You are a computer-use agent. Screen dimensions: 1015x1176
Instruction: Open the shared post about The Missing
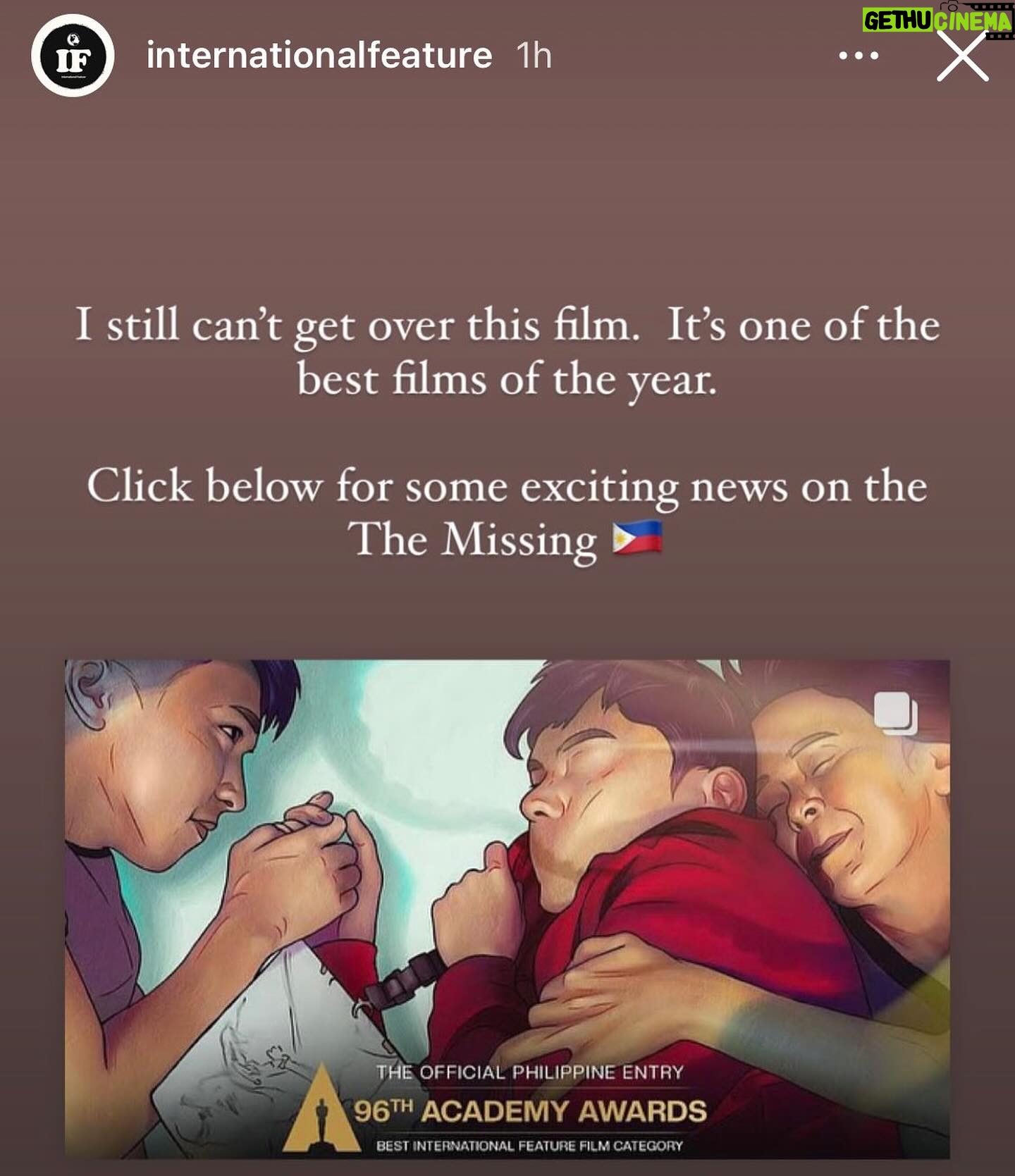point(507,908)
